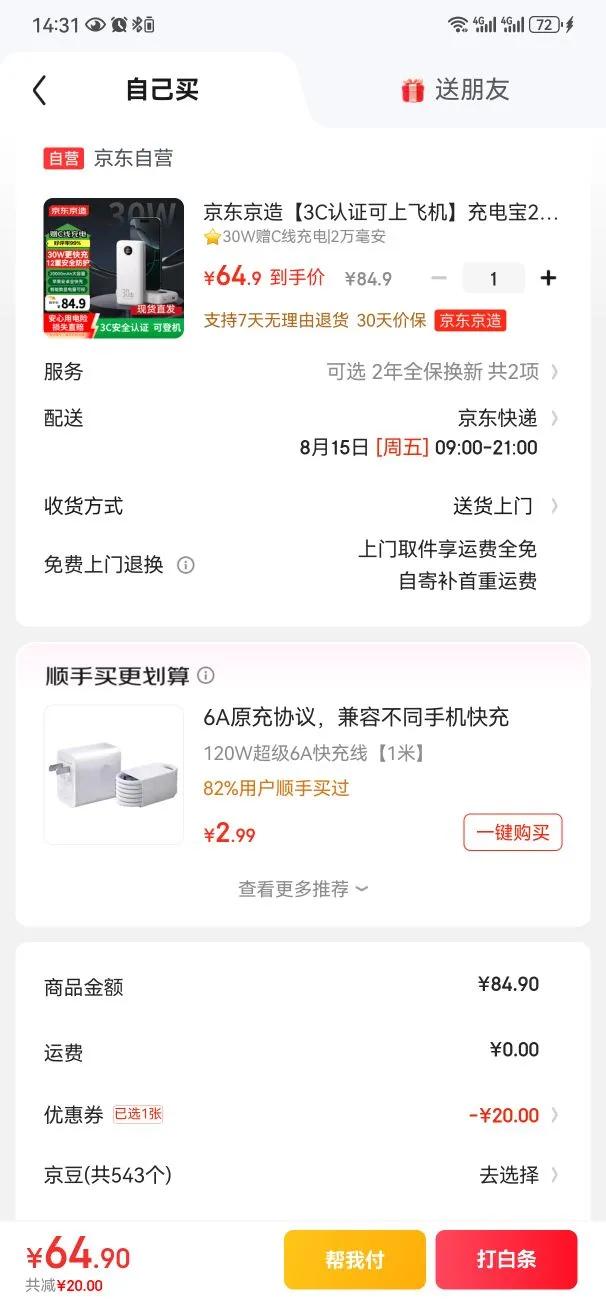The image size is (606, 1308).
Task: Open the 120W charging cable recommendation image
Action: click(x=114, y=775)
